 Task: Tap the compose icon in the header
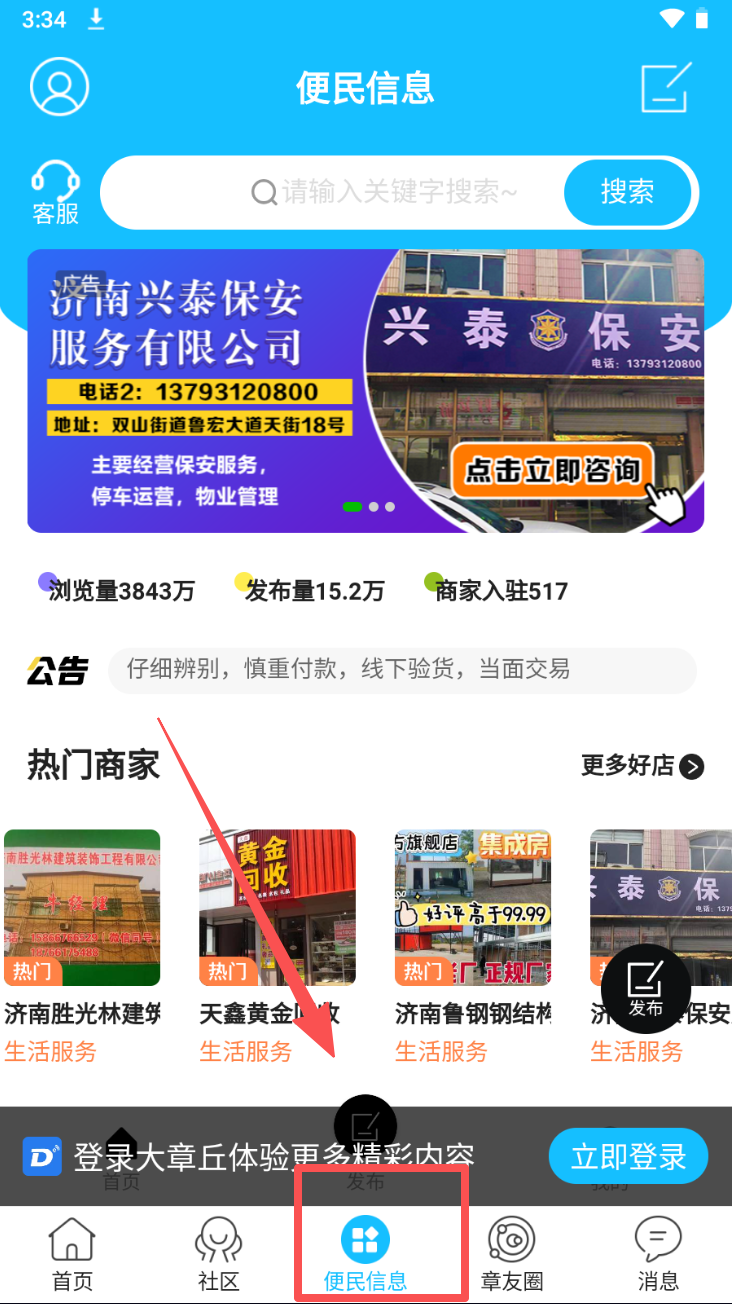[x=666, y=87]
